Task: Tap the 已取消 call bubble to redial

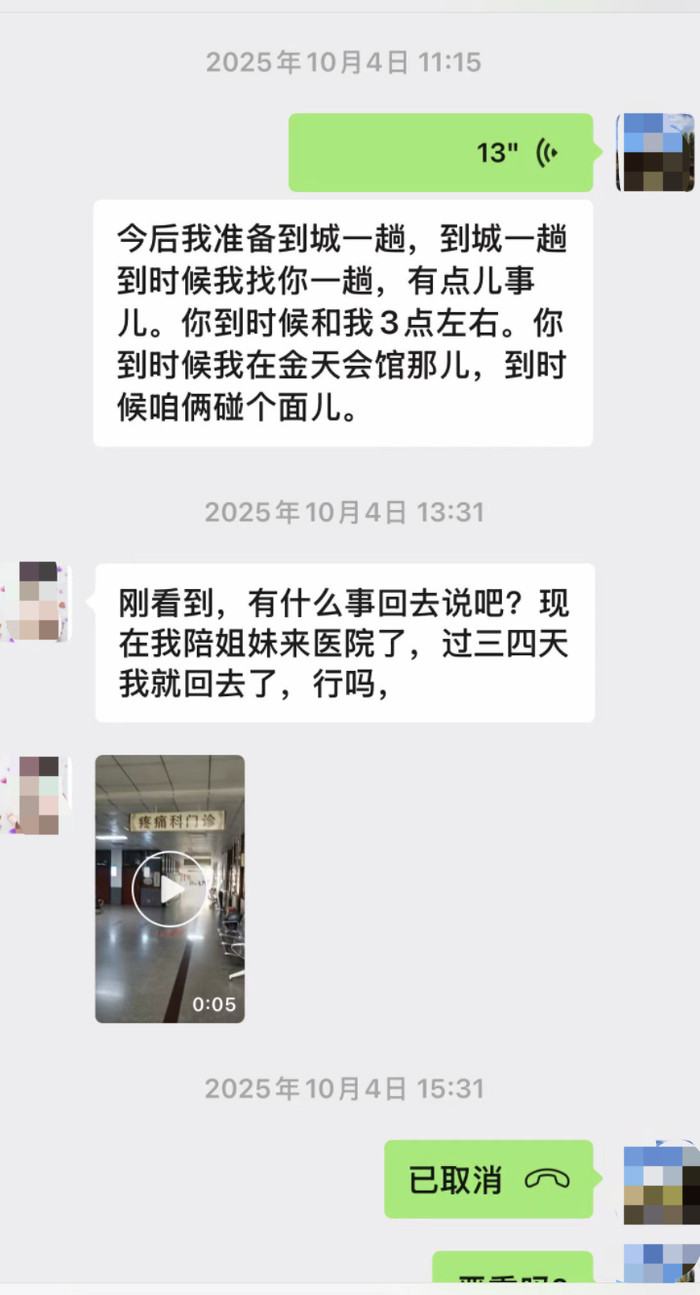Action: tap(488, 1179)
